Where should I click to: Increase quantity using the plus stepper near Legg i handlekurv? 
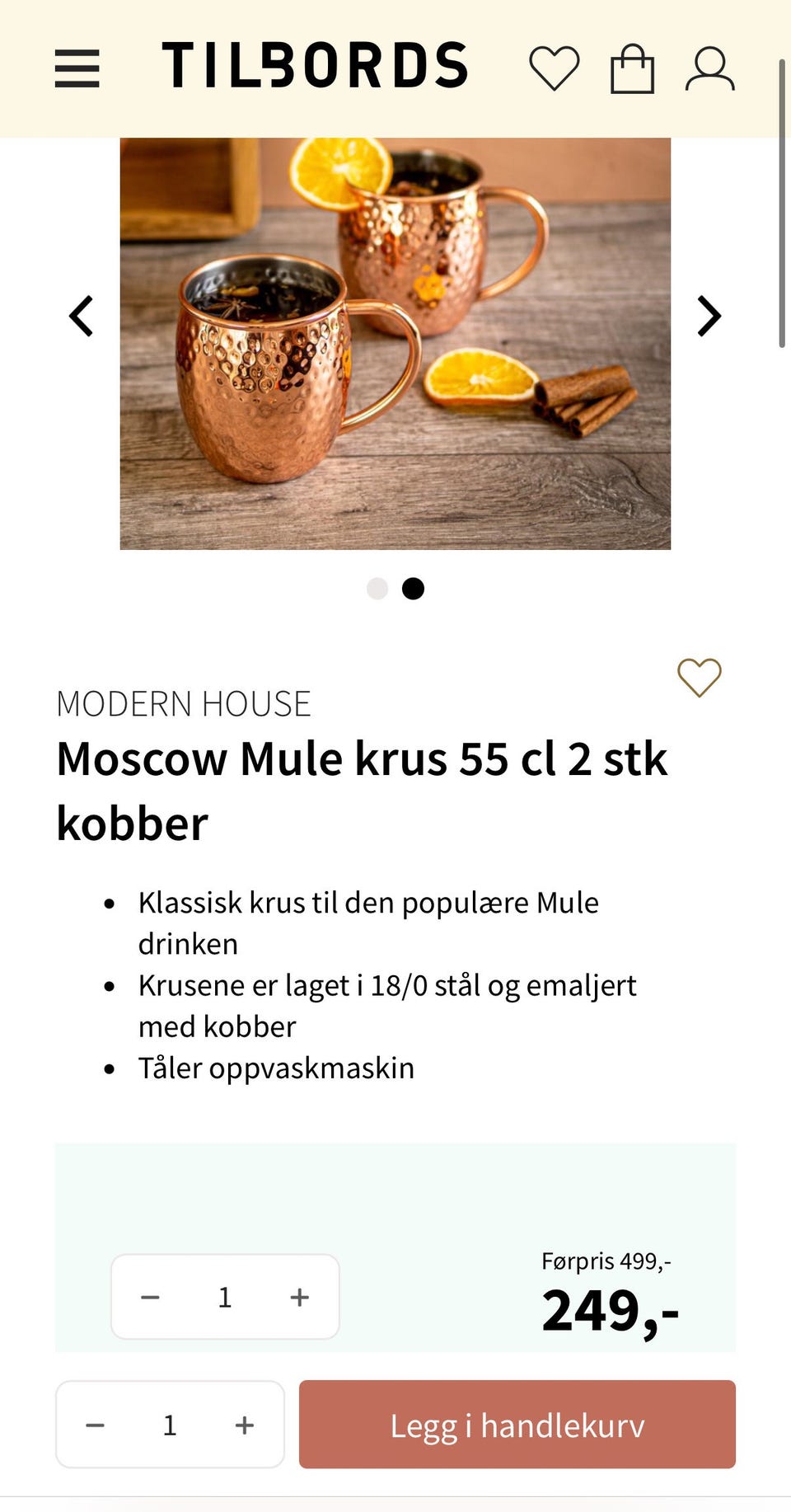tap(243, 1425)
